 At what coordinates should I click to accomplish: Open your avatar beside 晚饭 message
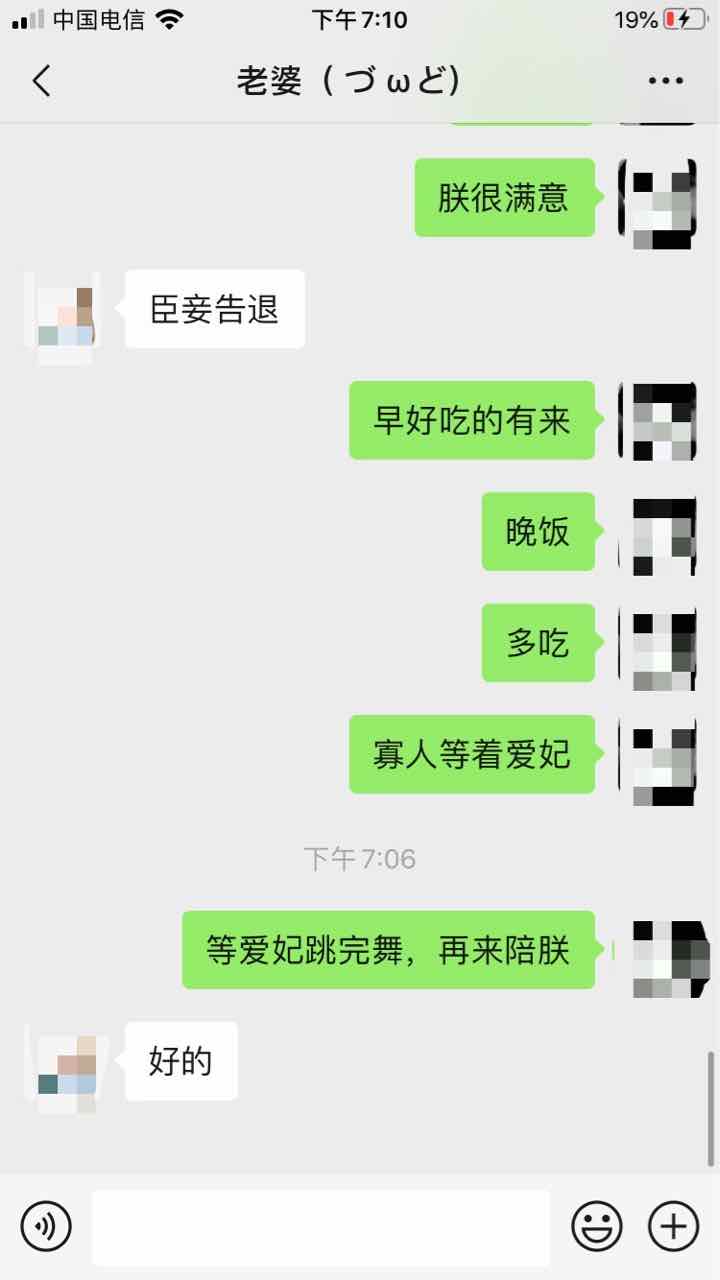click(x=657, y=533)
